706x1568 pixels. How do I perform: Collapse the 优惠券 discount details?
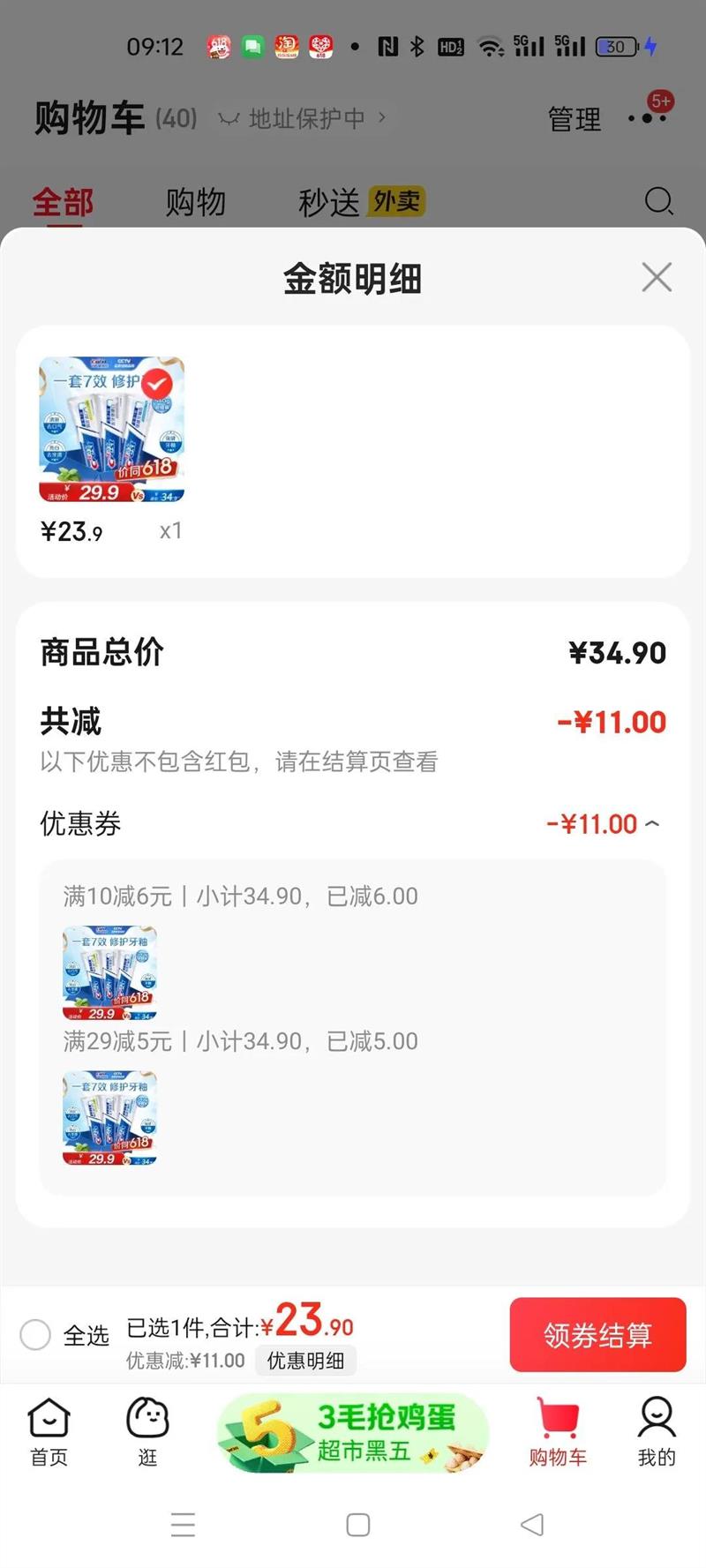[652, 824]
